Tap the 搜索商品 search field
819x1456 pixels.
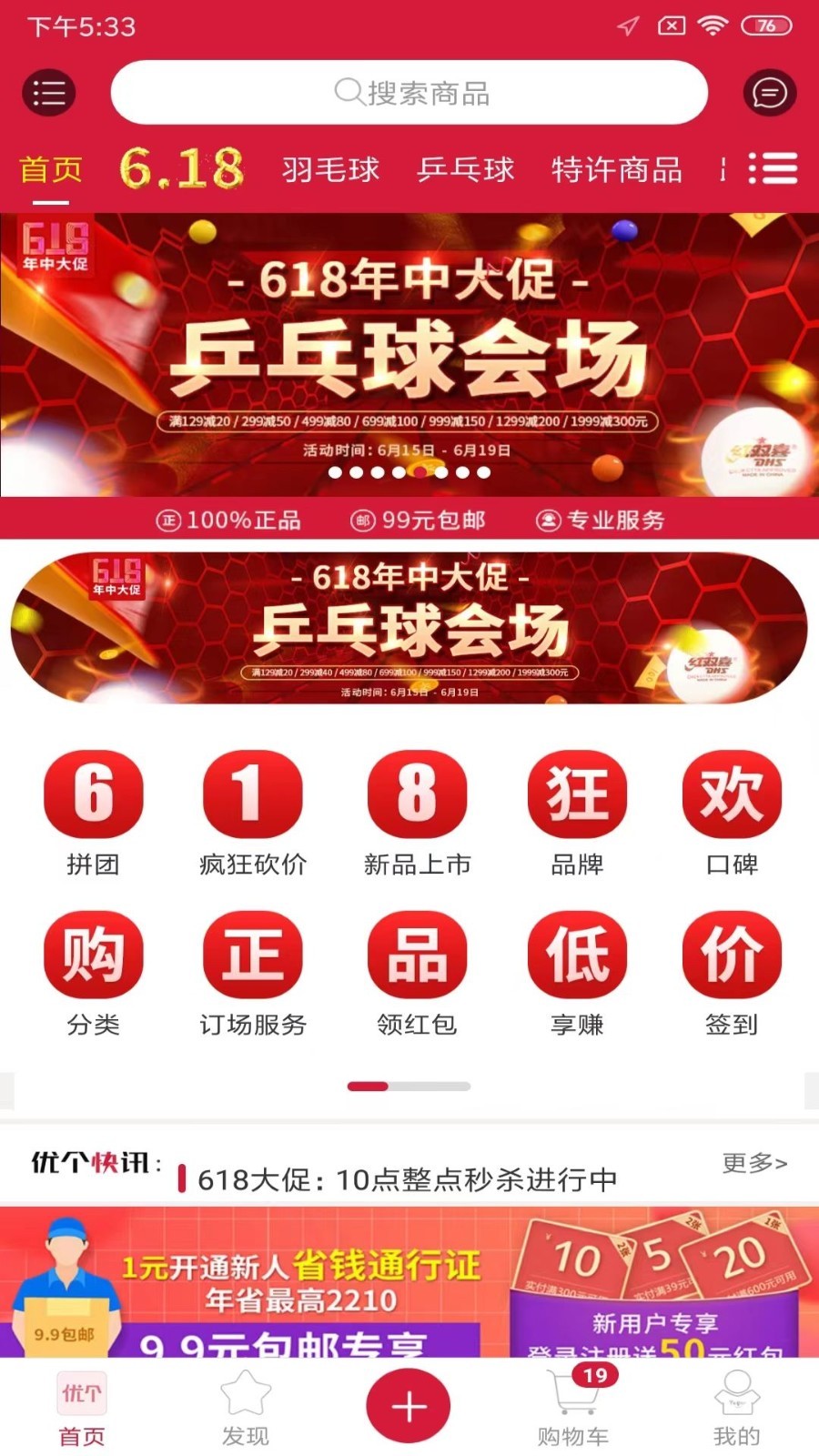[409, 92]
